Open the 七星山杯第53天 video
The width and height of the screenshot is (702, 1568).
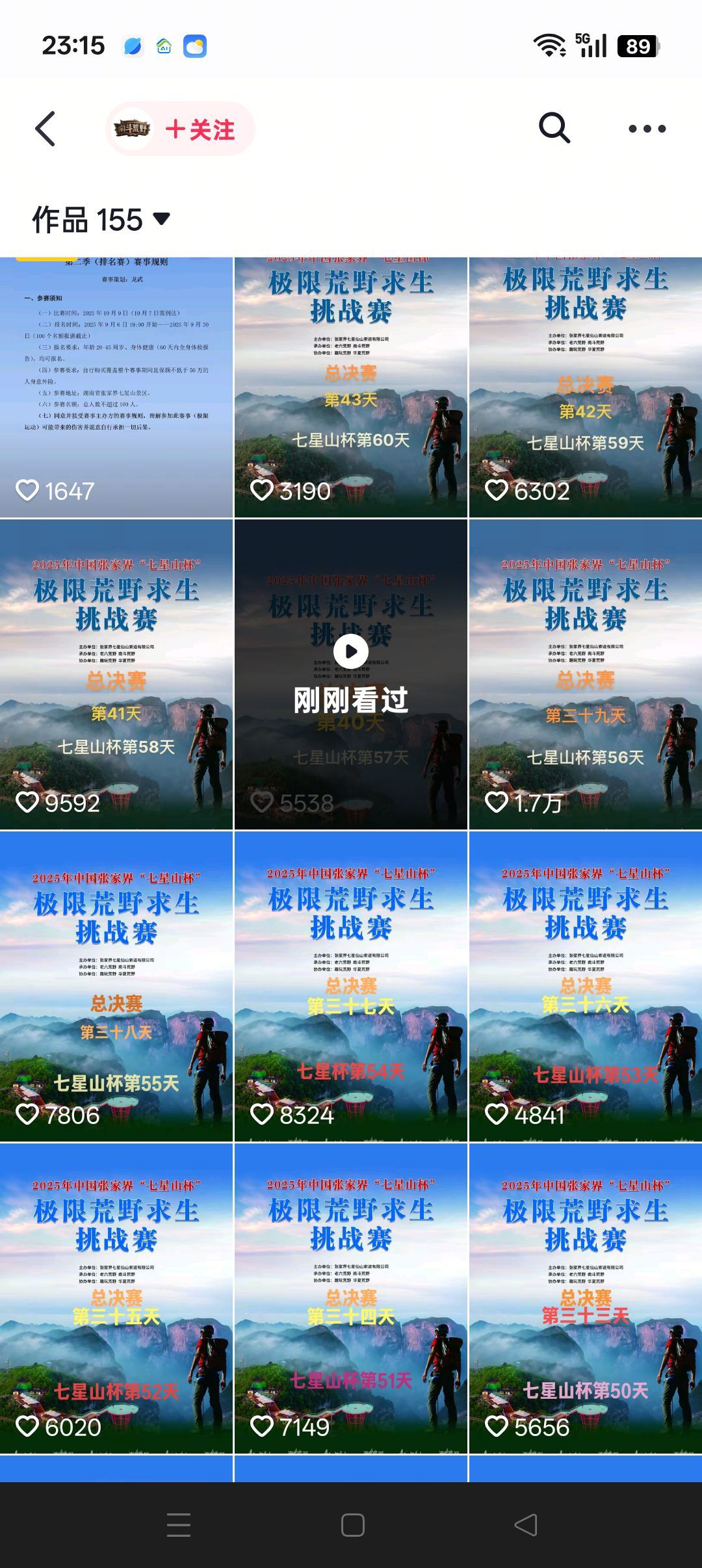[x=586, y=986]
